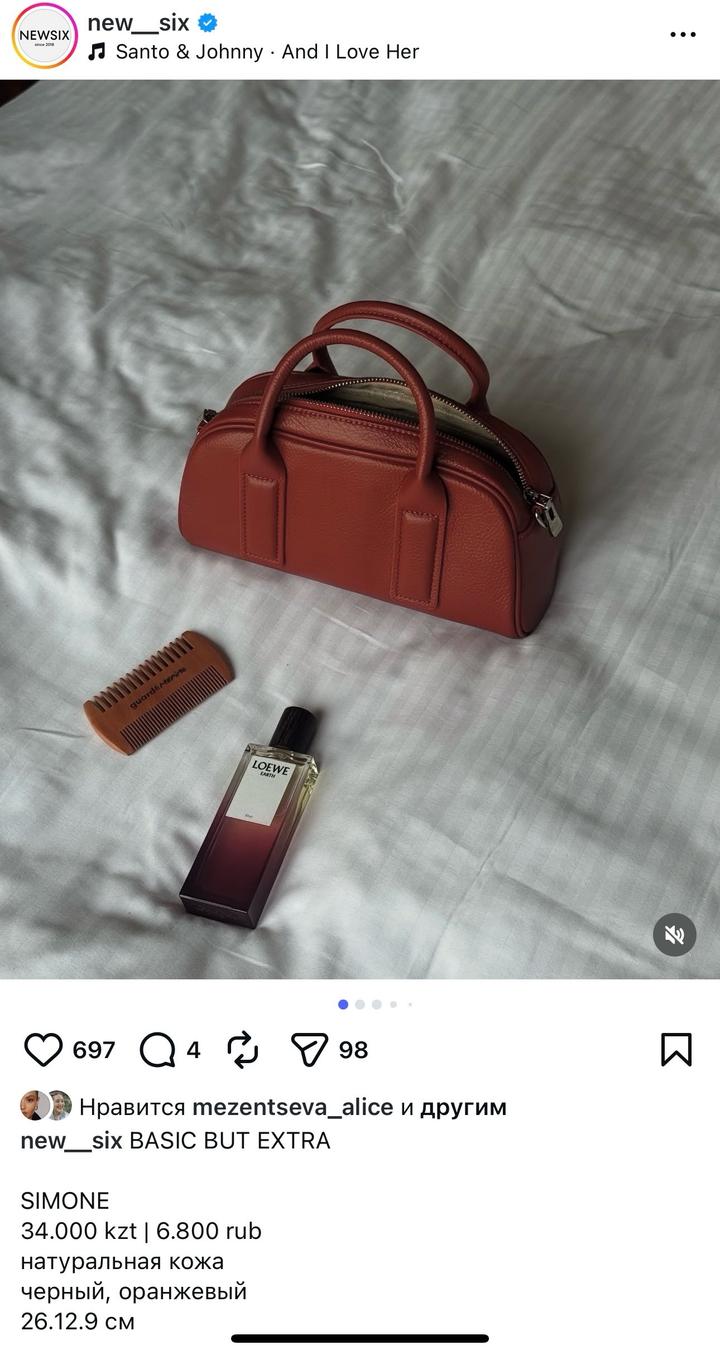Open the new__six username in the header
Image resolution: width=720 pixels, height=1356 pixels.
[x=138, y=23]
